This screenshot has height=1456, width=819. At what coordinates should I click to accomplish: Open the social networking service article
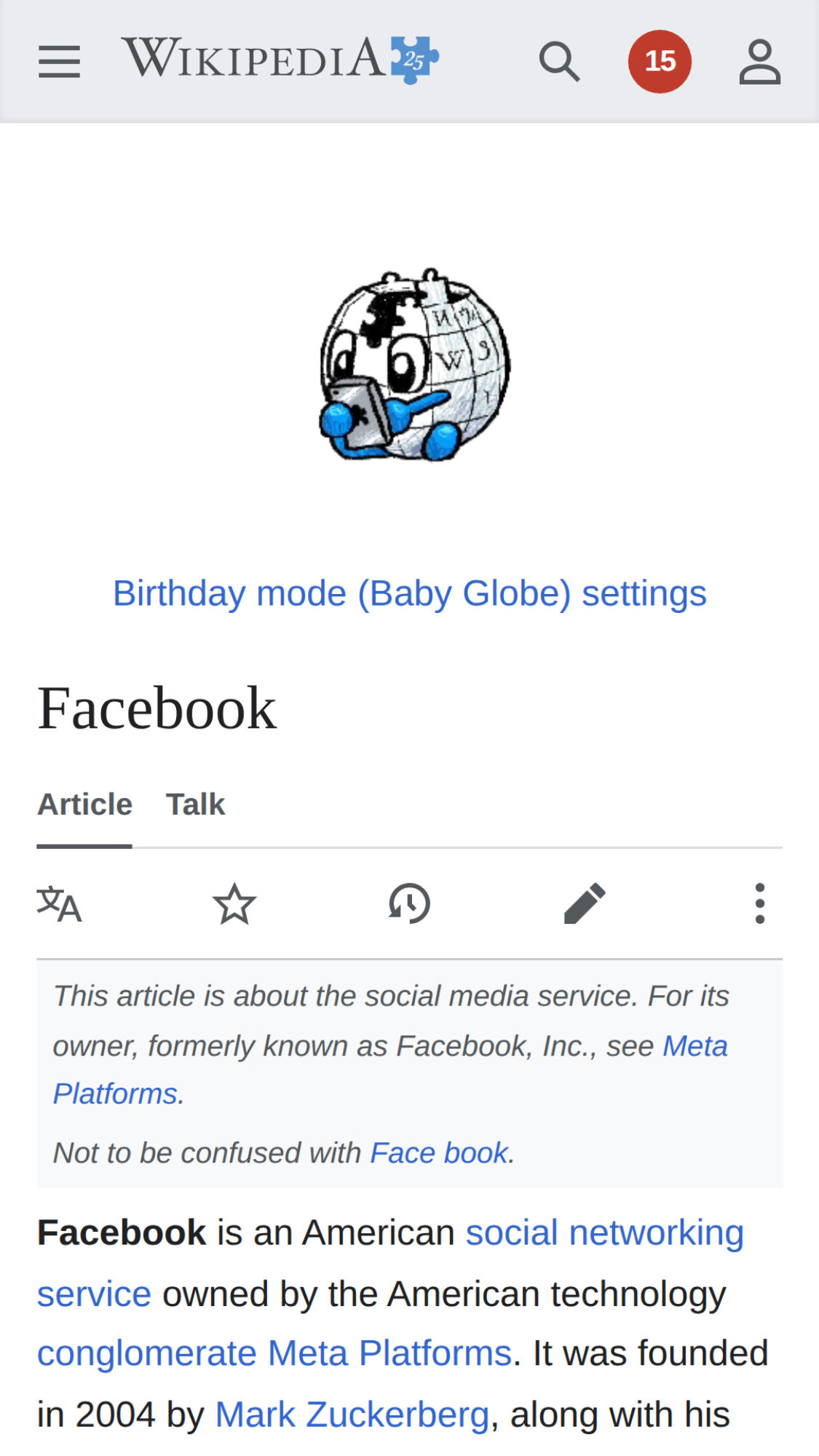click(604, 1233)
